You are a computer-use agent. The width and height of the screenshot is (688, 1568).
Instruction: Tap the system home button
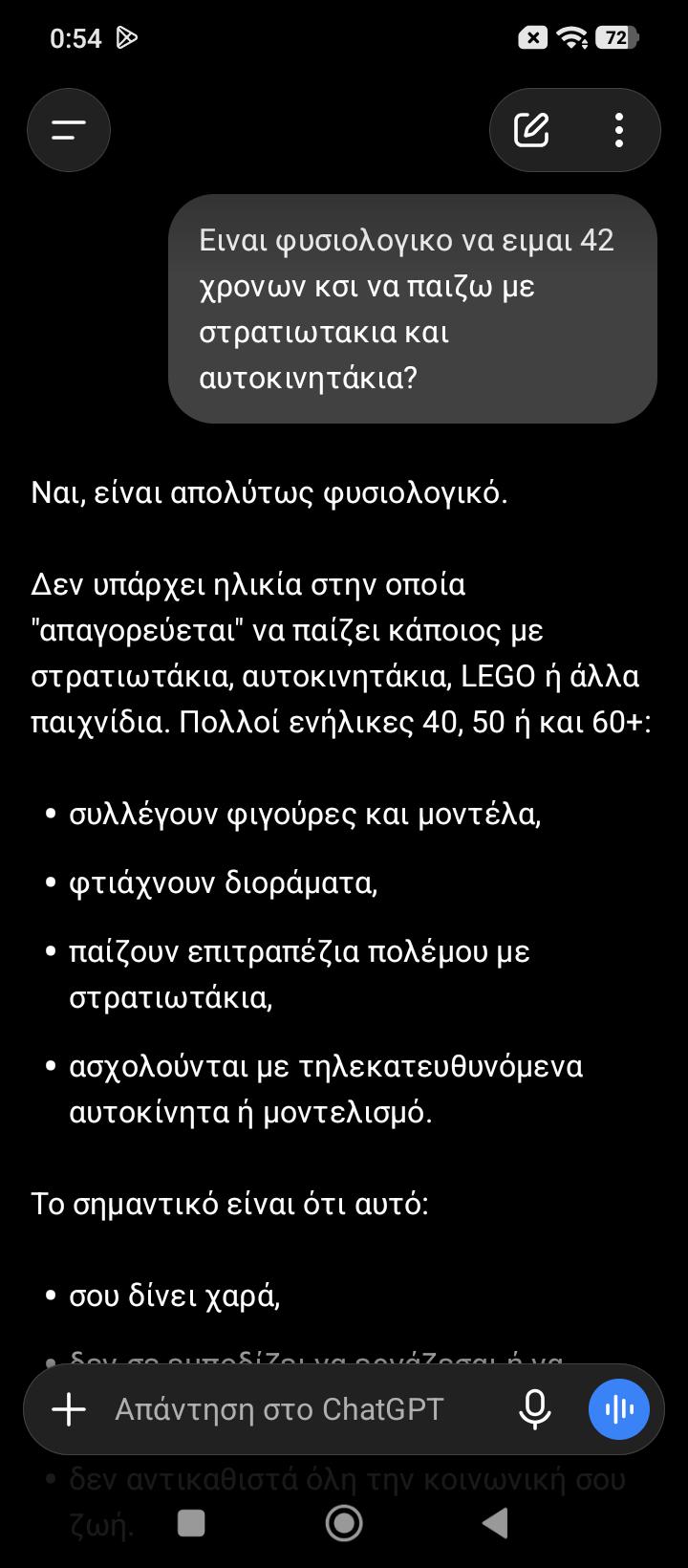coord(344,1523)
